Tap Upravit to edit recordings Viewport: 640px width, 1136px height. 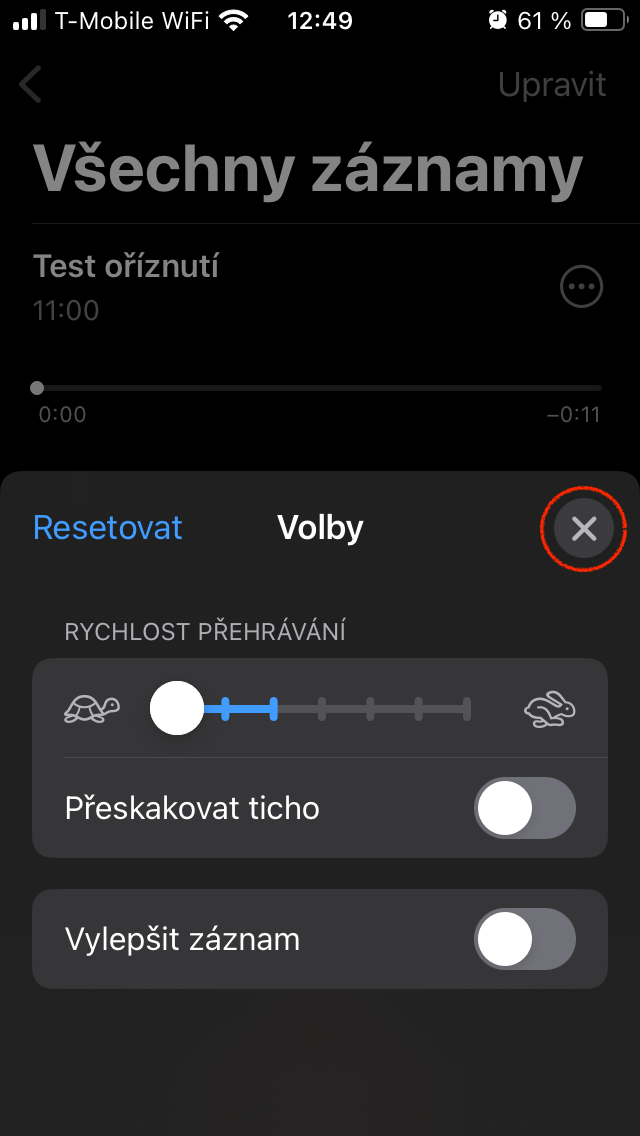coord(552,85)
